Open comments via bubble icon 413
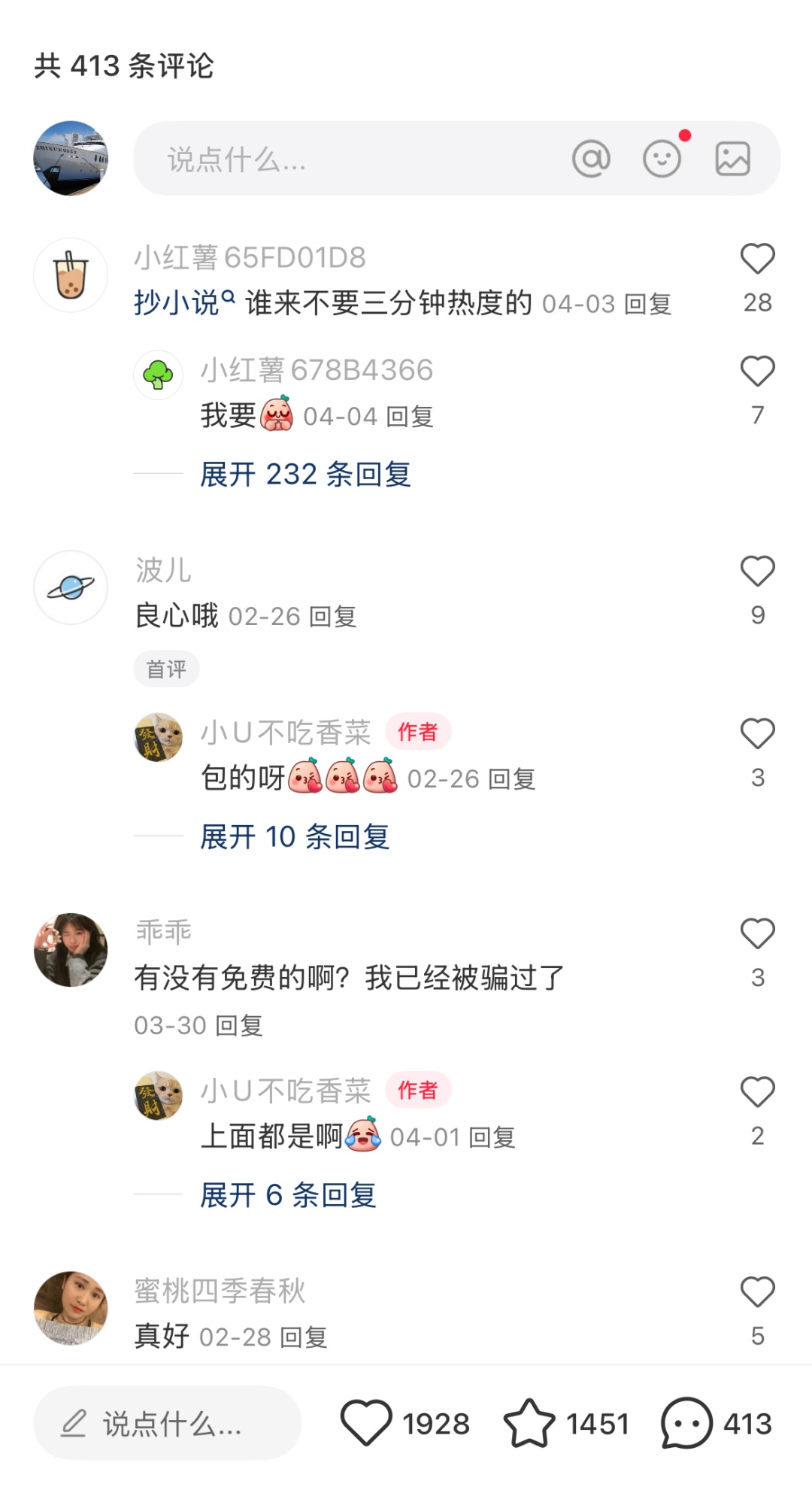The image size is (812, 1493). tap(686, 1423)
